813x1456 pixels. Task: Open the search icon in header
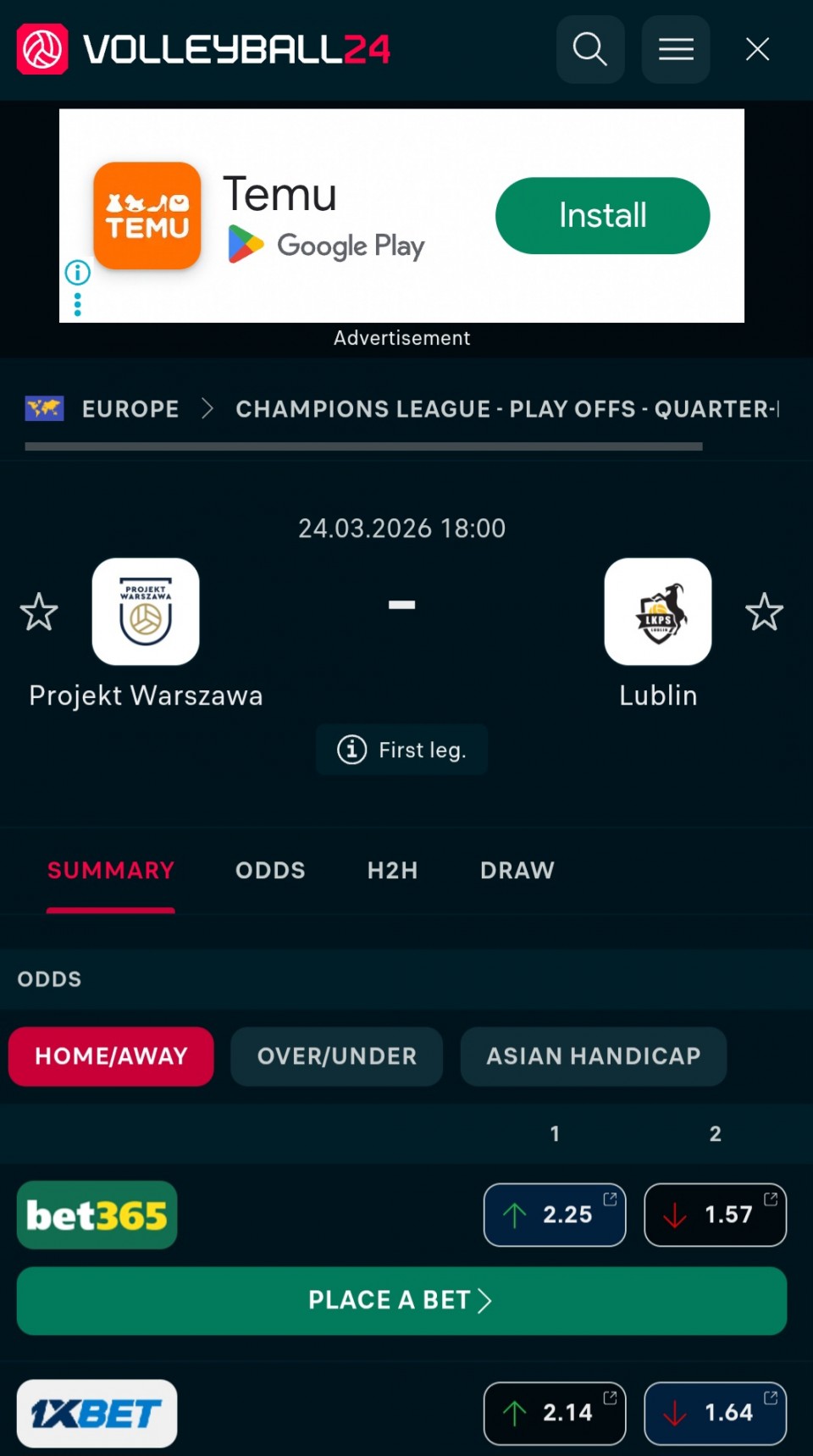pos(590,49)
